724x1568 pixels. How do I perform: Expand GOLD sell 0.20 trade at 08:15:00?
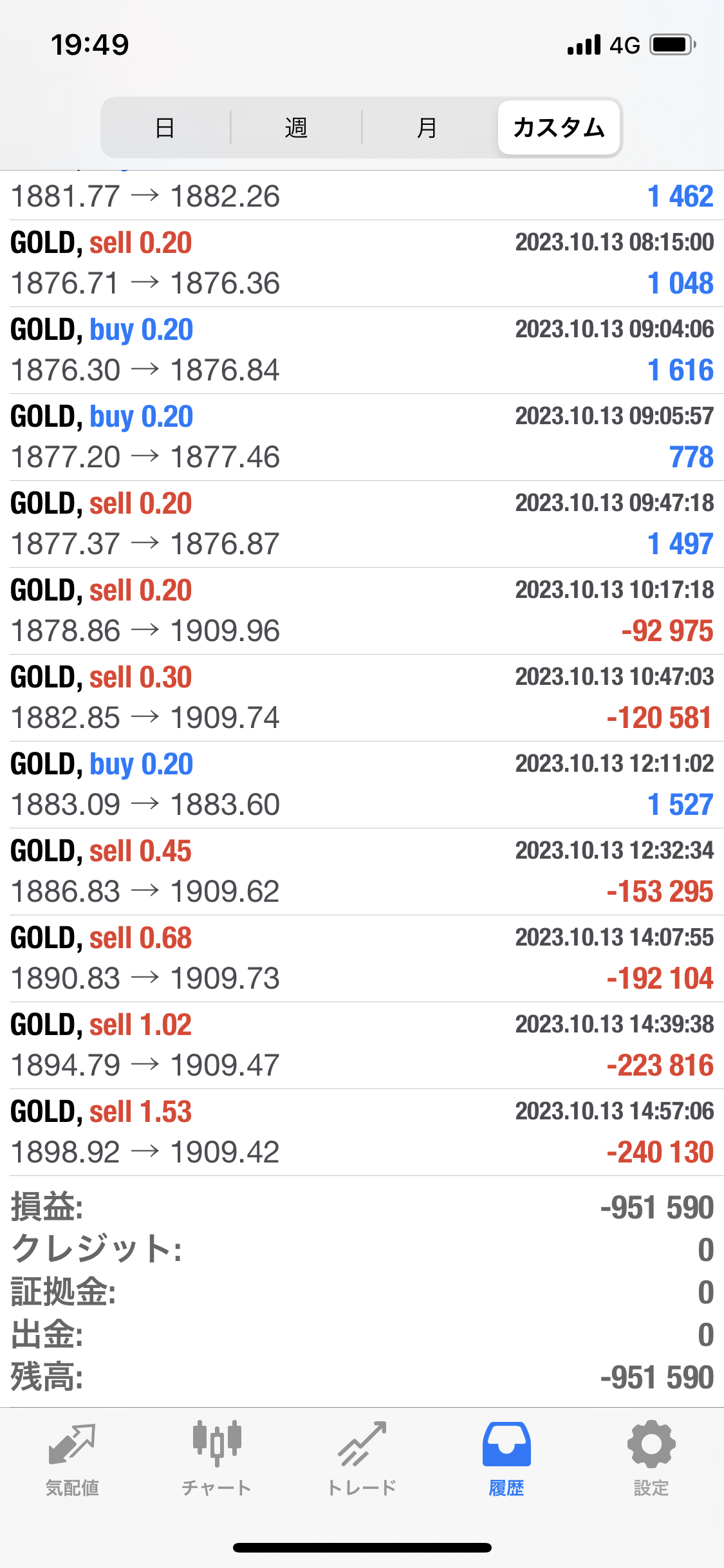(362, 263)
